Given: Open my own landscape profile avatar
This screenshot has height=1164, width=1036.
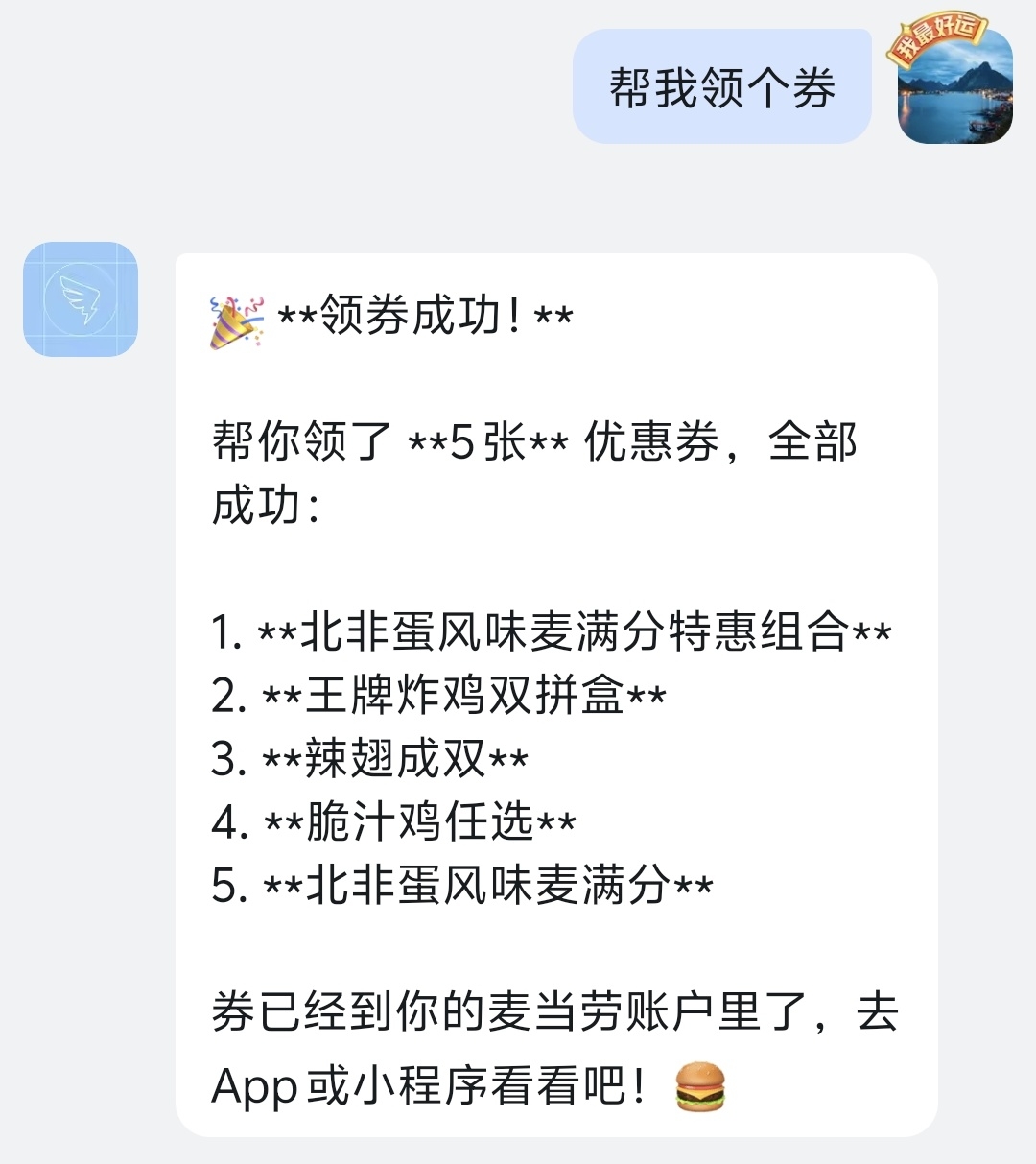Looking at the screenshot, I should [954, 88].
